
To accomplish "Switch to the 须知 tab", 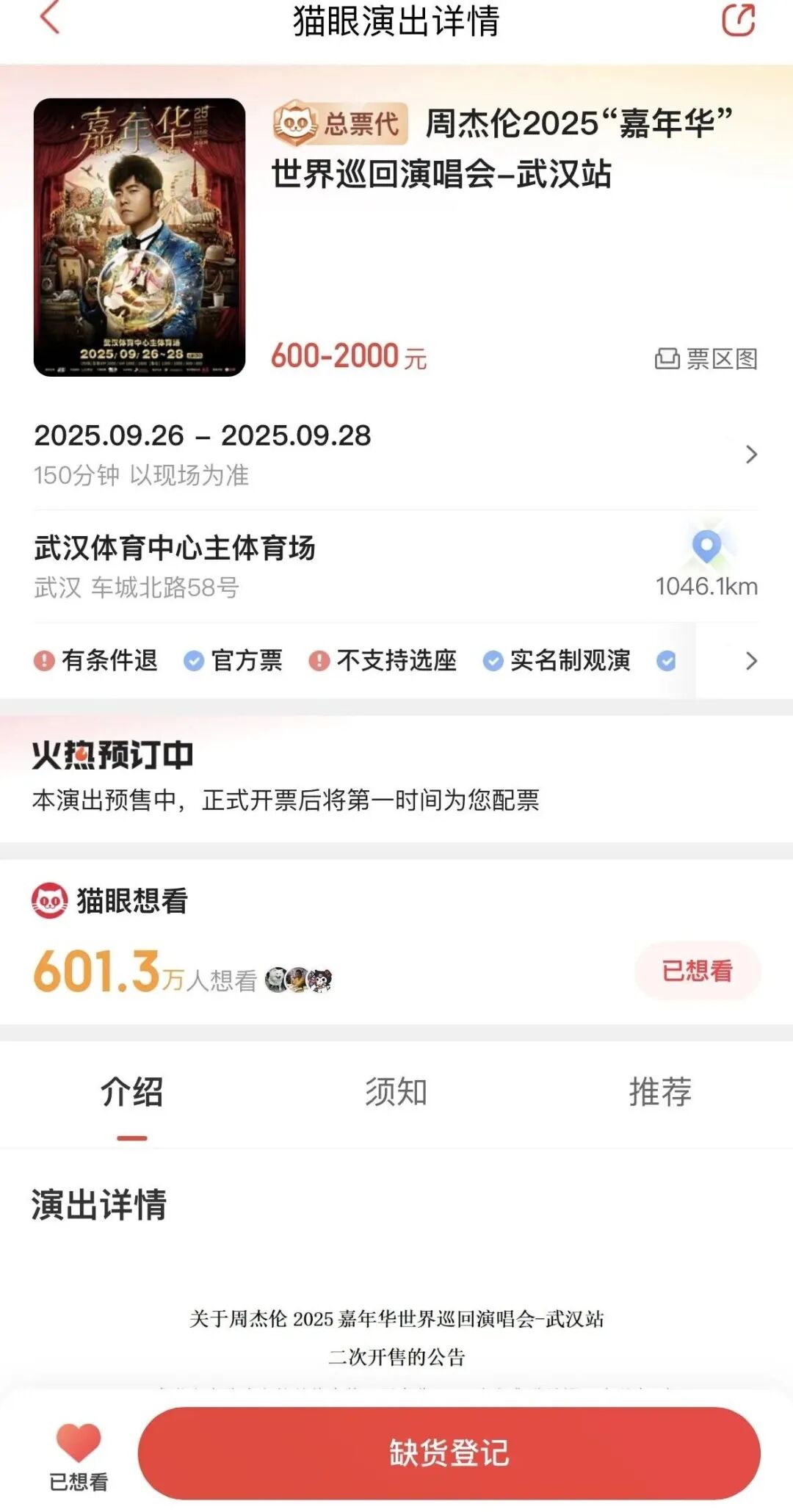I will point(396,1092).
